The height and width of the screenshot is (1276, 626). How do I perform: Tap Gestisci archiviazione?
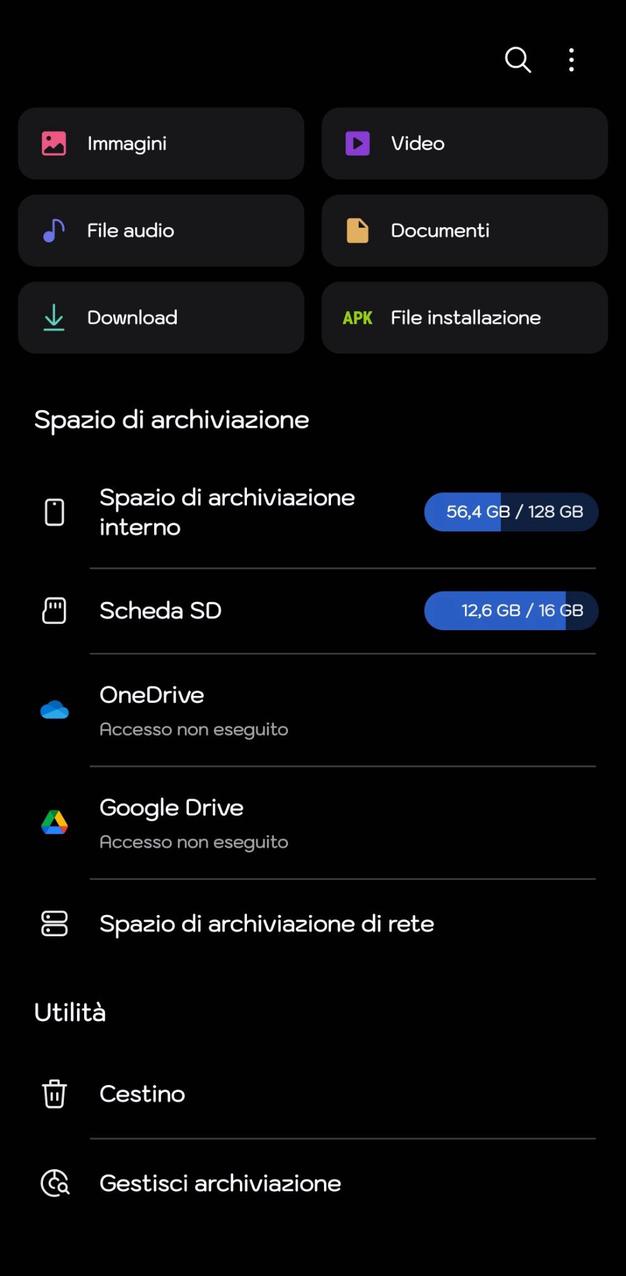pos(300,1183)
